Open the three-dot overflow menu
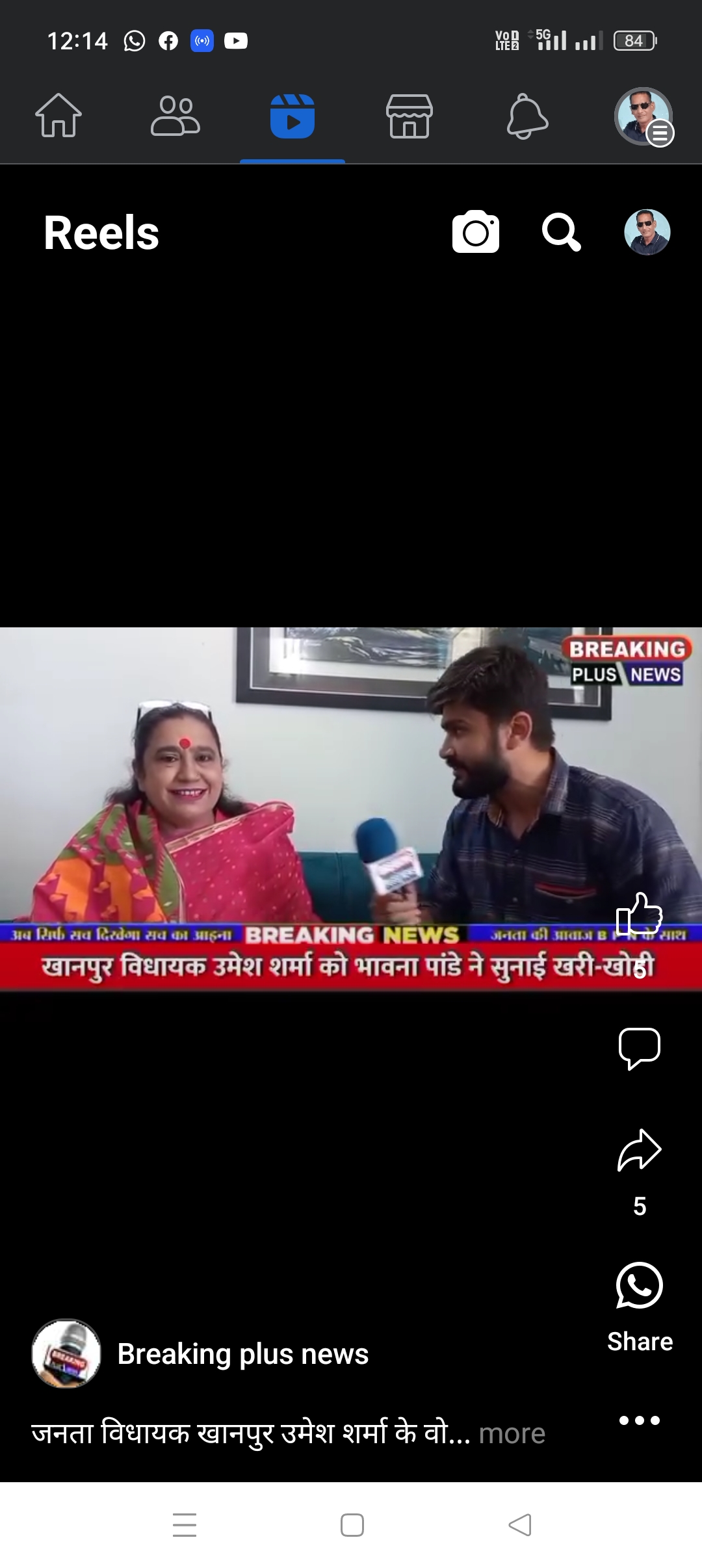 pos(640,1420)
